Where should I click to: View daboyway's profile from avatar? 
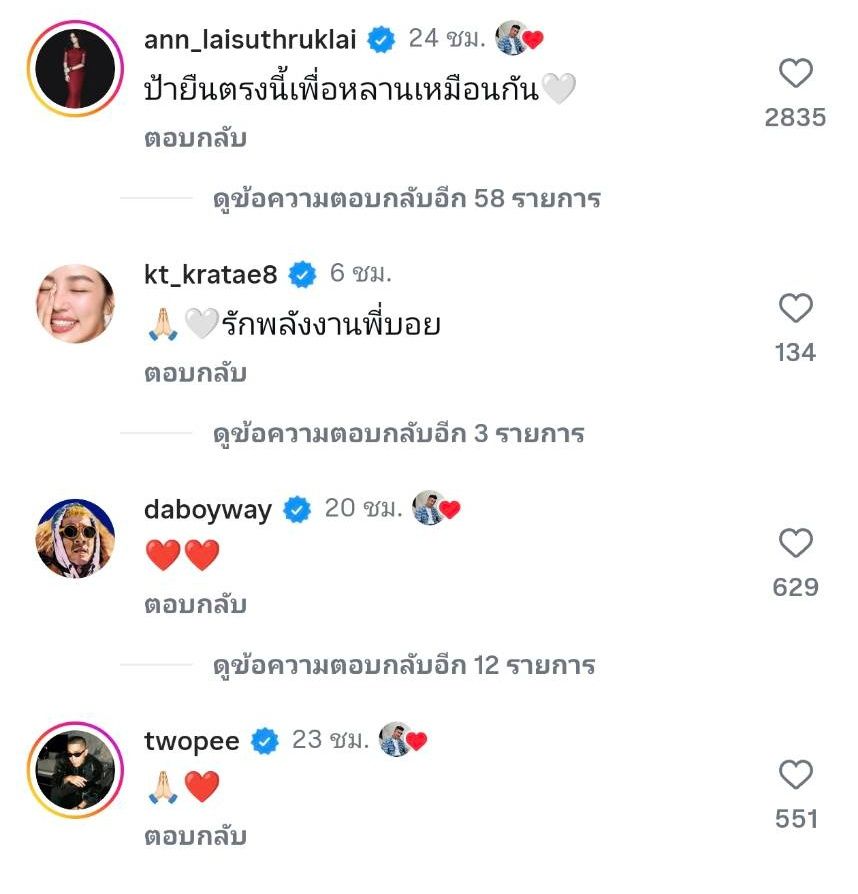point(75,539)
